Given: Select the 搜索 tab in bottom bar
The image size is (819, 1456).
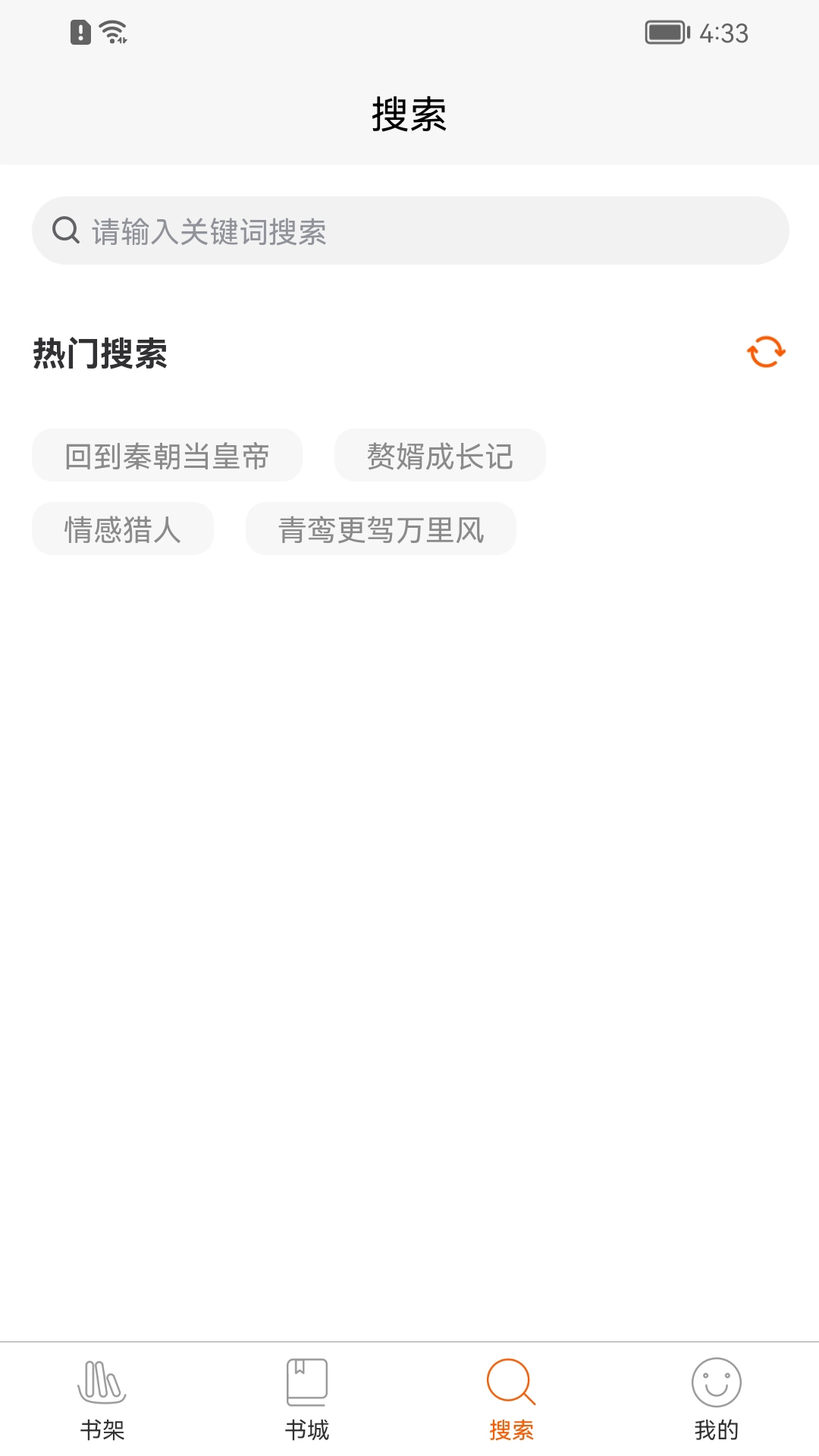Looking at the screenshot, I should [512, 1399].
